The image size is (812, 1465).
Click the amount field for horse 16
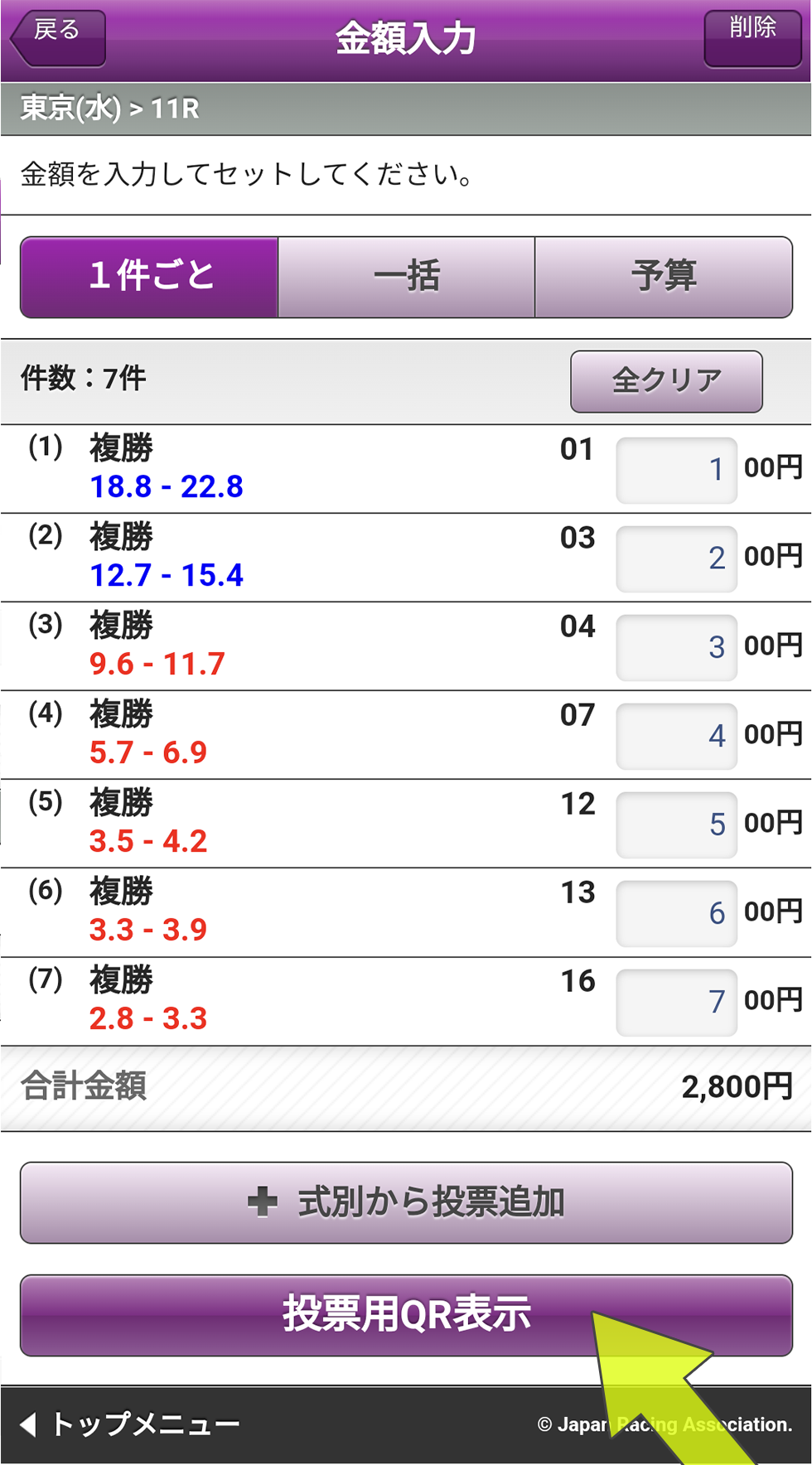676,1000
